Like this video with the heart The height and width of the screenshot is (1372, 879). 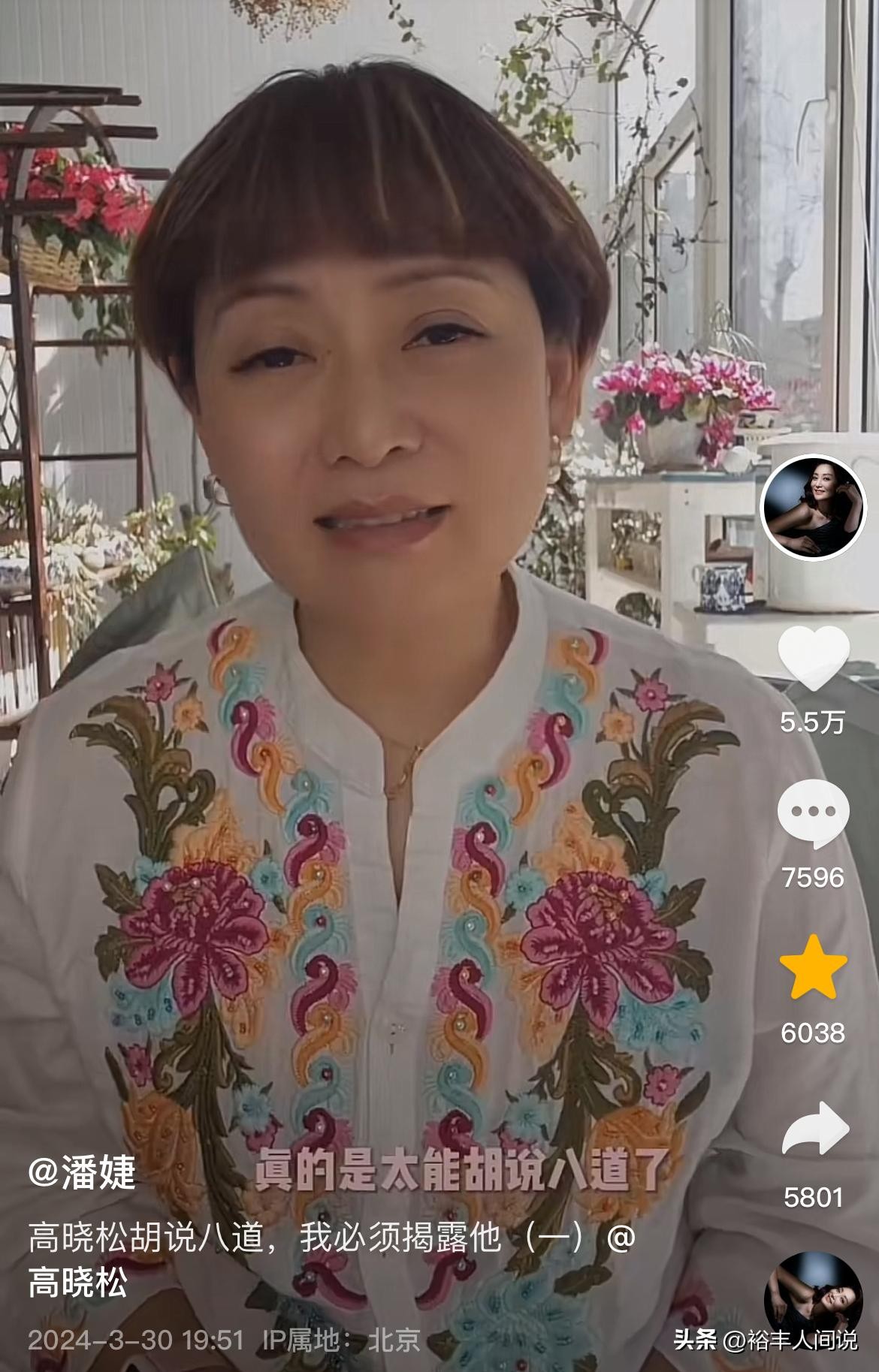pos(814,659)
